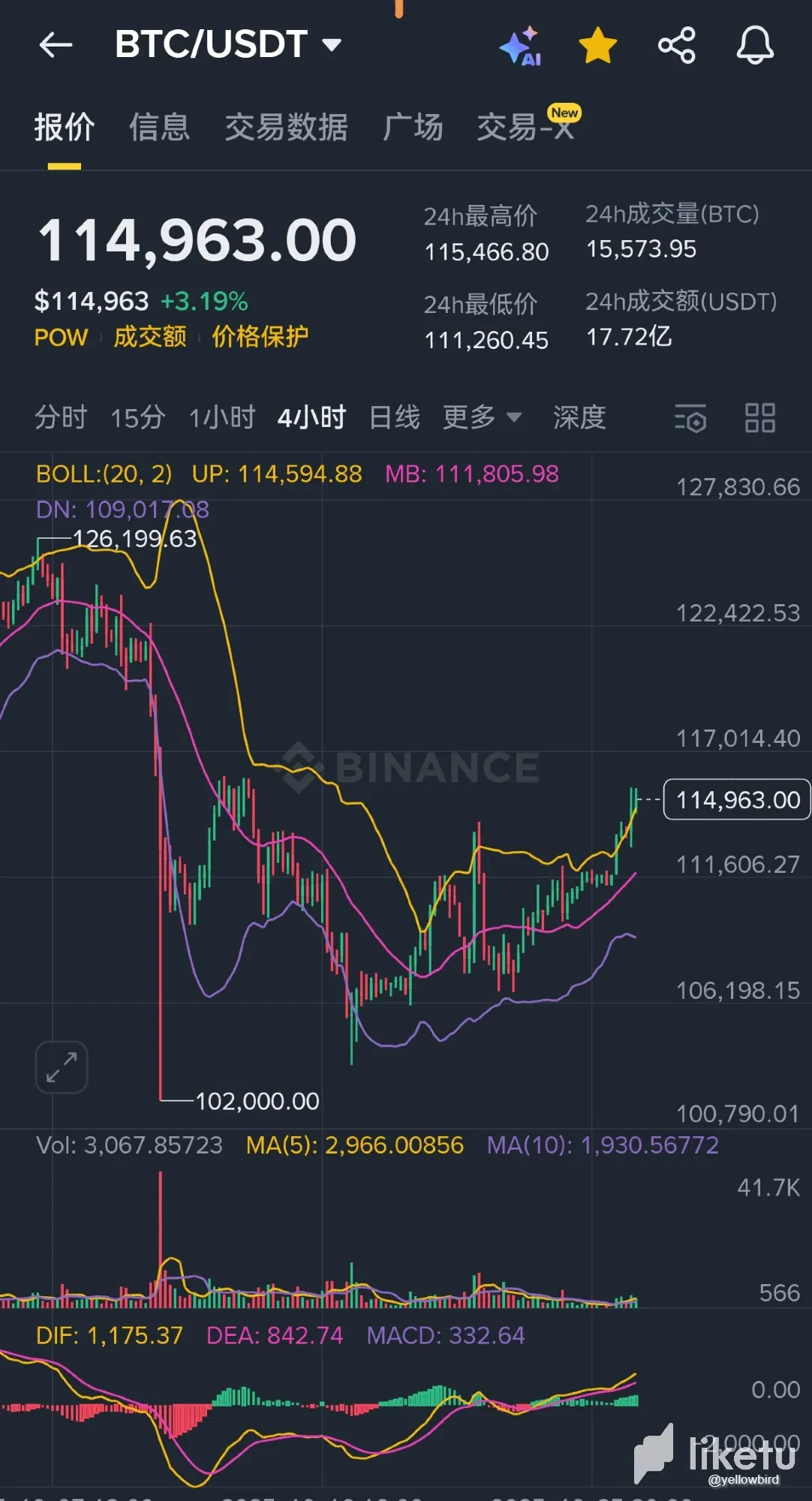Open the 广场 tab
812x1501 pixels.
pos(413,128)
